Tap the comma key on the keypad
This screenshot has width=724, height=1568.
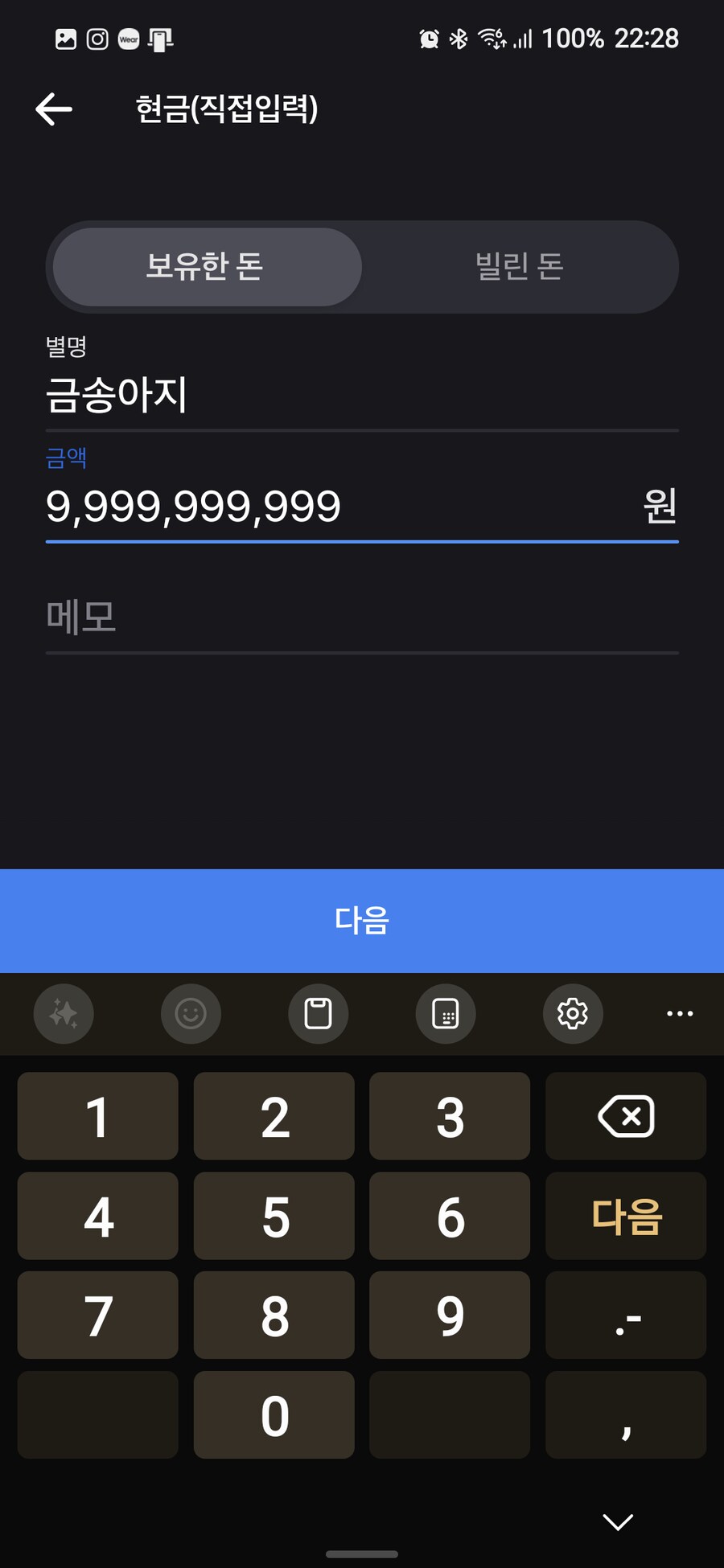pyautogui.click(x=626, y=1415)
